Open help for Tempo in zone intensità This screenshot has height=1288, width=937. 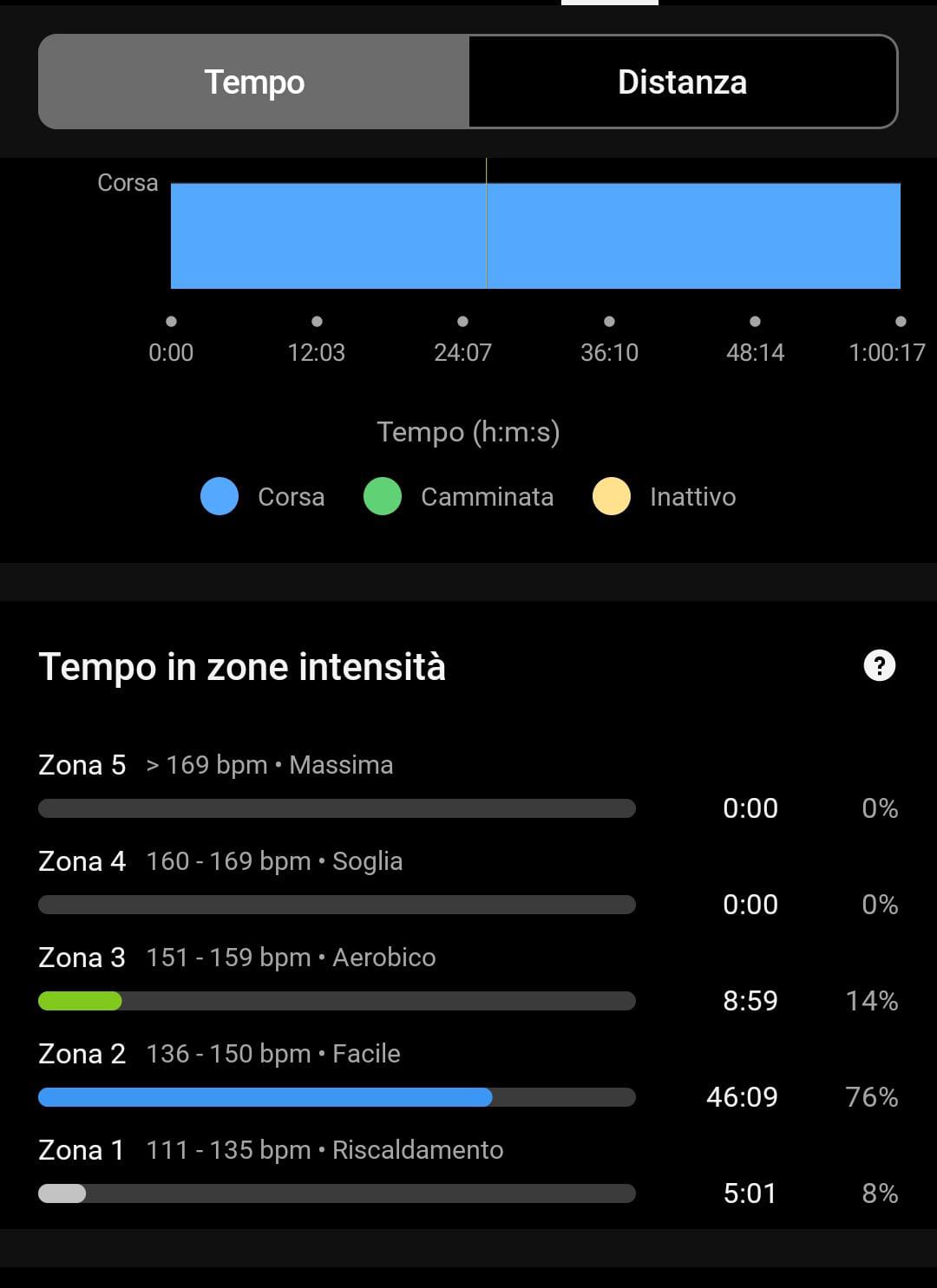(x=879, y=666)
